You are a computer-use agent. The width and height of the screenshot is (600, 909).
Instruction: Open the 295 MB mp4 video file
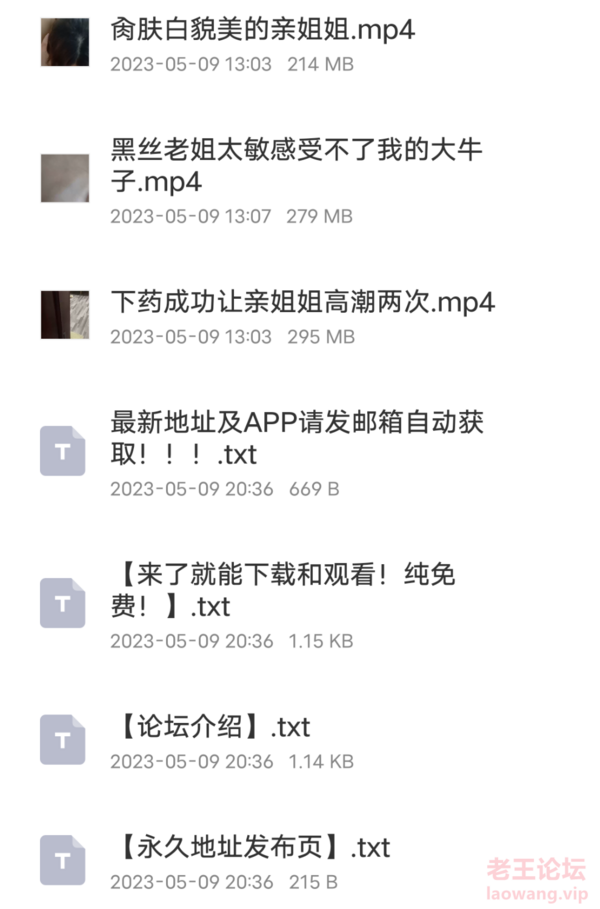(302, 302)
